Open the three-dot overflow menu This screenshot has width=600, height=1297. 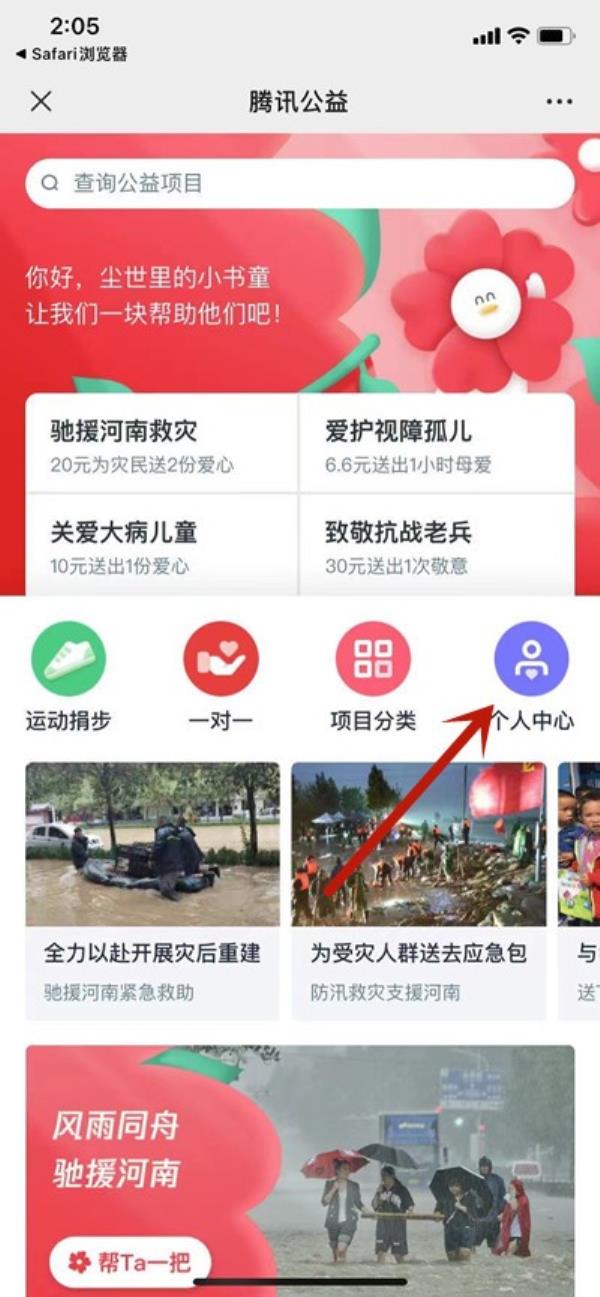559,102
